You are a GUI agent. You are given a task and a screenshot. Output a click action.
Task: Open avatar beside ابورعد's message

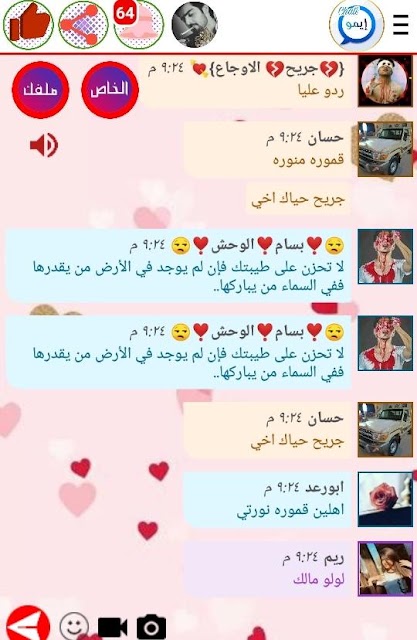[x=385, y=499]
